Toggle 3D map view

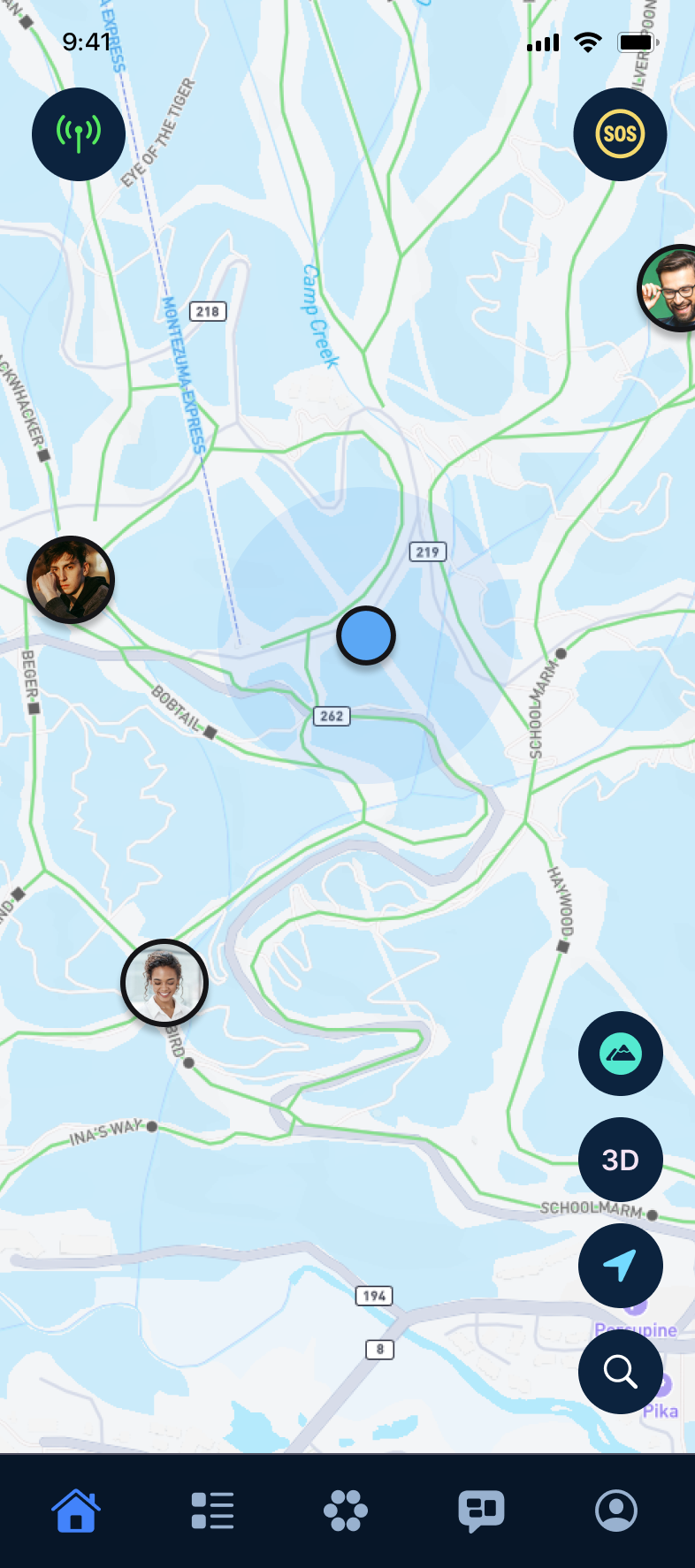pyautogui.click(x=620, y=1160)
